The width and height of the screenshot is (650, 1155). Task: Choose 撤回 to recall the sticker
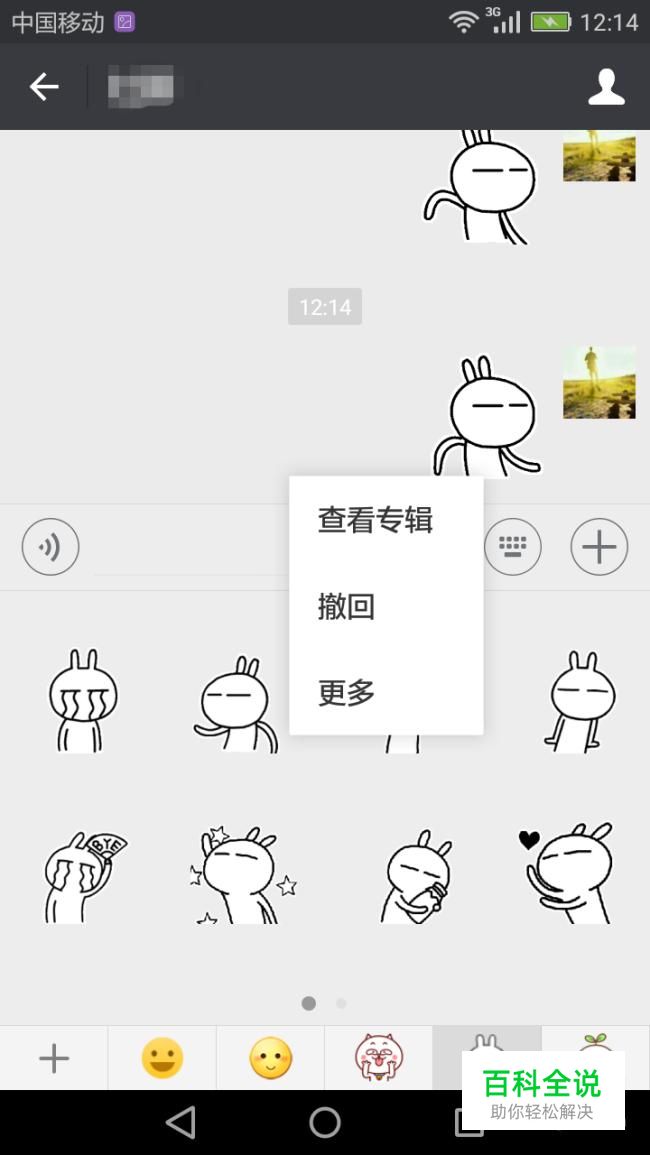pyautogui.click(x=346, y=606)
